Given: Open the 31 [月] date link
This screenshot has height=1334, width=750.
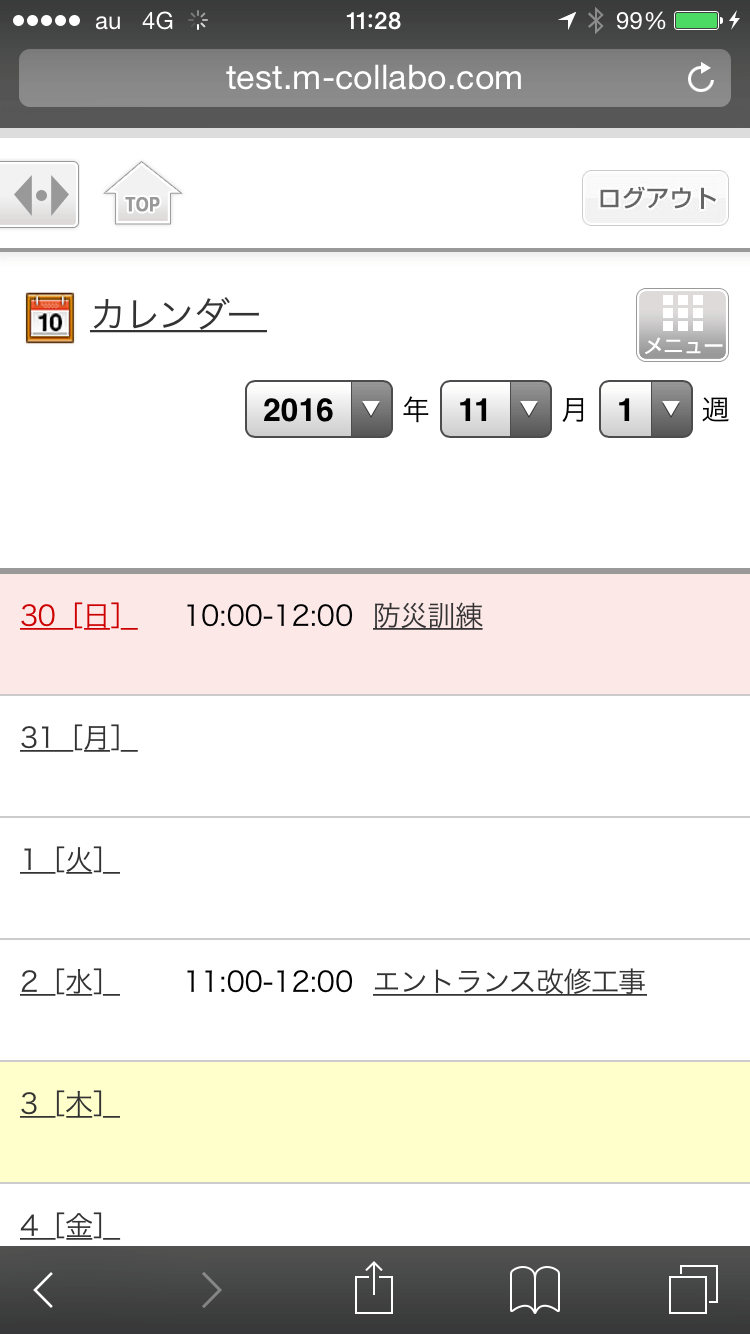Looking at the screenshot, I should (x=79, y=738).
